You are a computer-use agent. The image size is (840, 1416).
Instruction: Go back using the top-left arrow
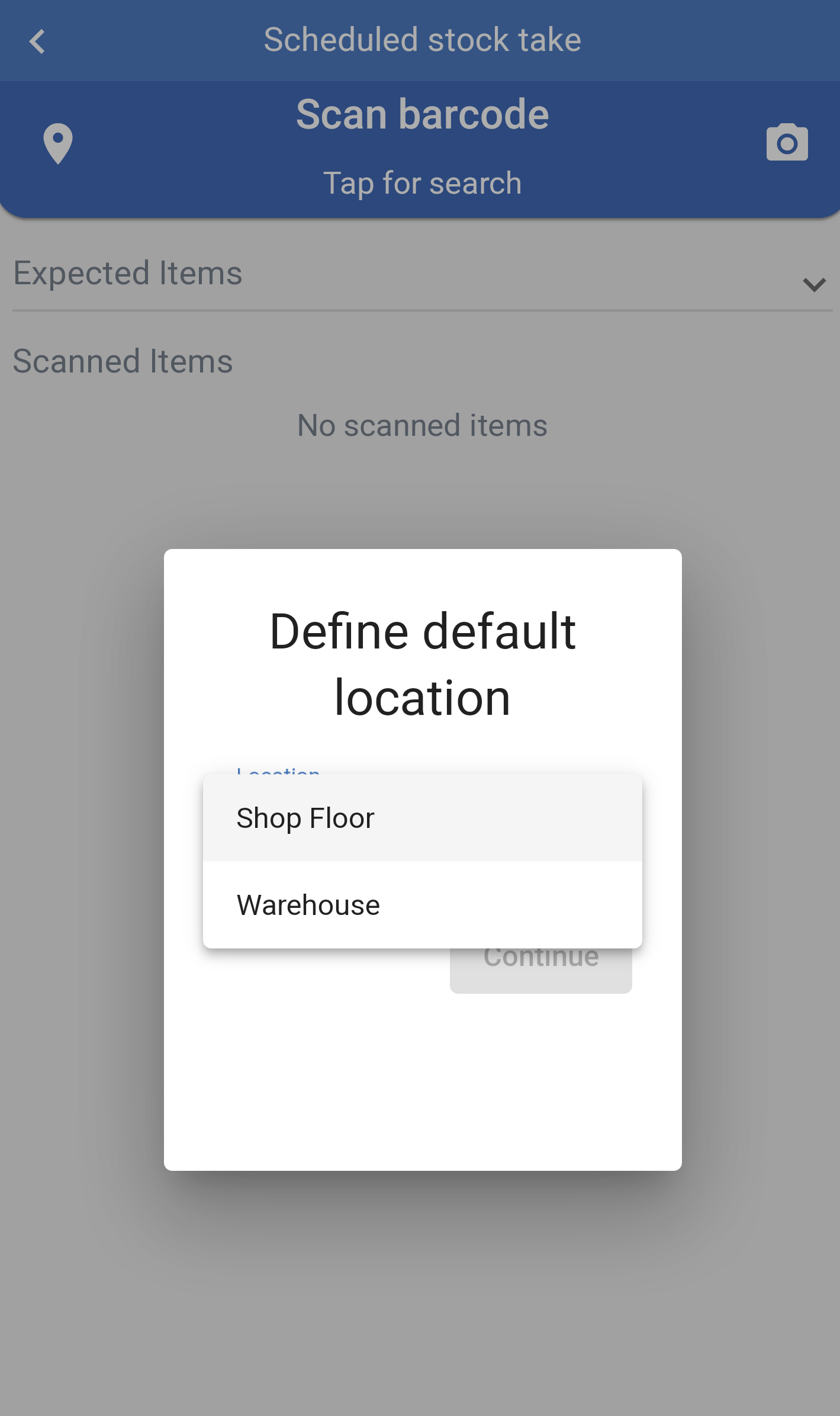pyautogui.click(x=38, y=41)
